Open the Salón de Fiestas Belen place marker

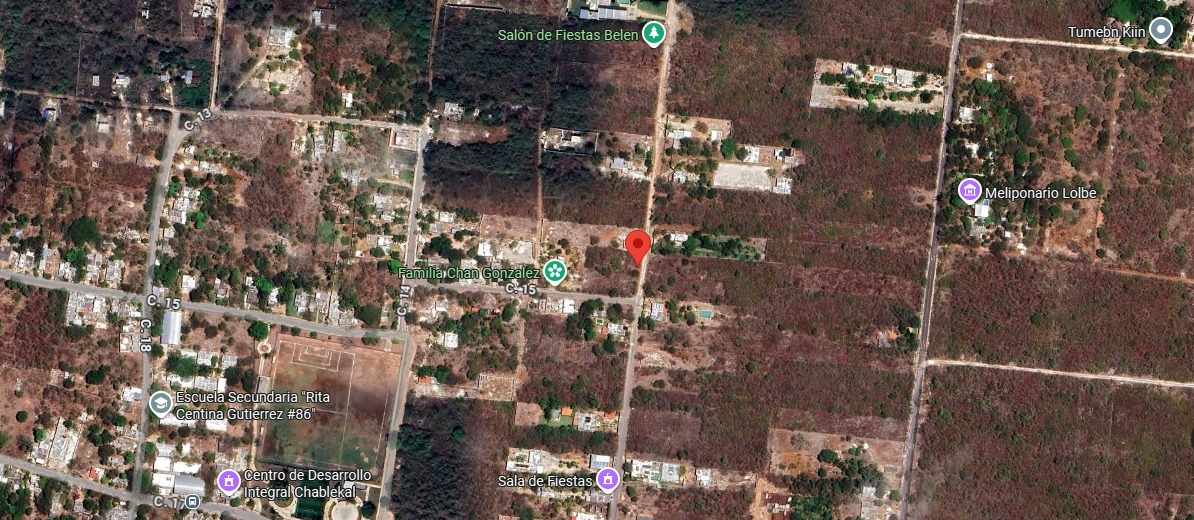pos(653,35)
